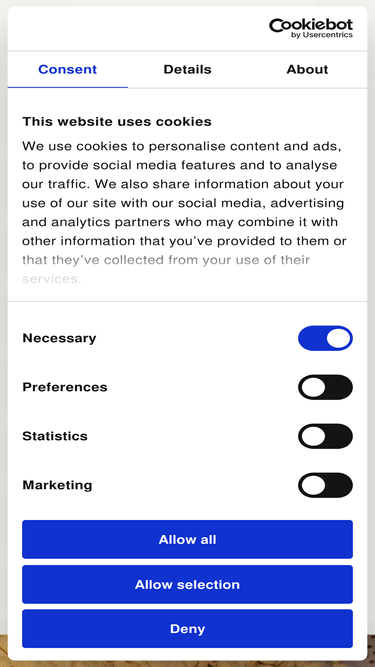Accept cookies with Allow all
The height and width of the screenshot is (667, 375).
188,539
